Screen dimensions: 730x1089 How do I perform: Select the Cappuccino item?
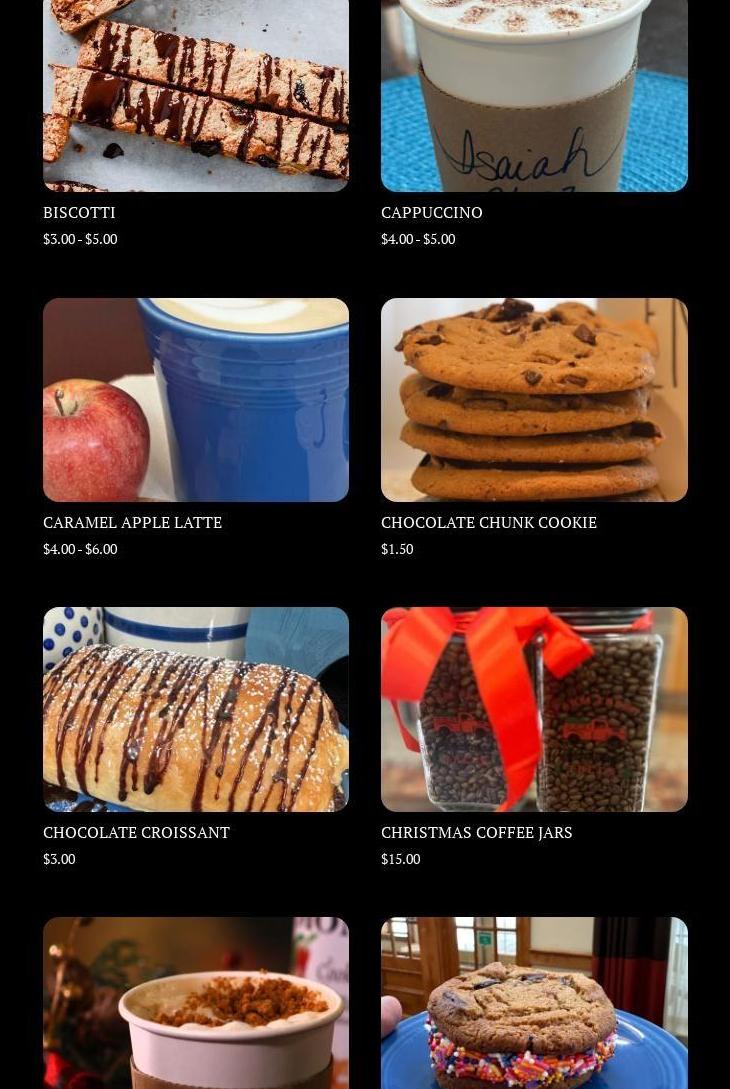534,95
